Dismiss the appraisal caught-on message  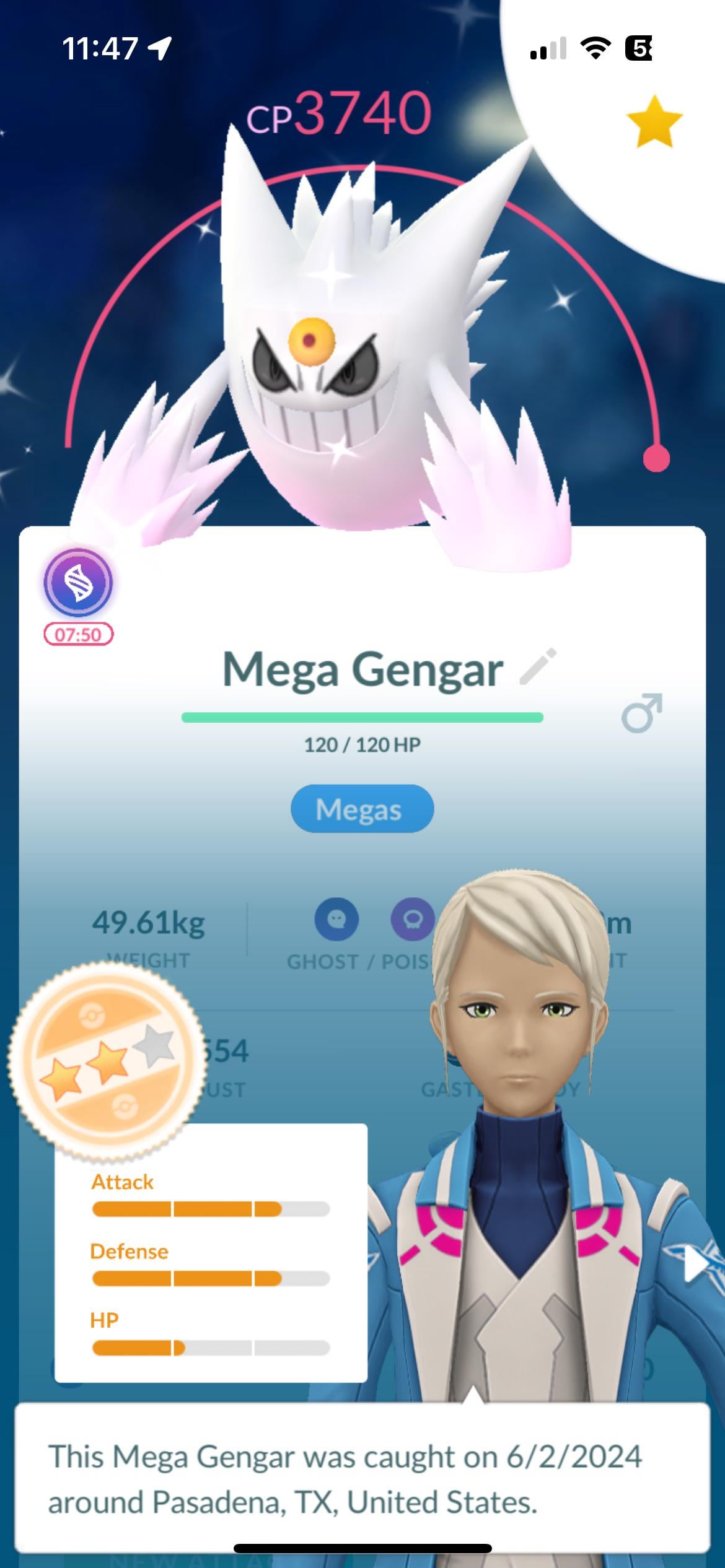(362, 1478)
